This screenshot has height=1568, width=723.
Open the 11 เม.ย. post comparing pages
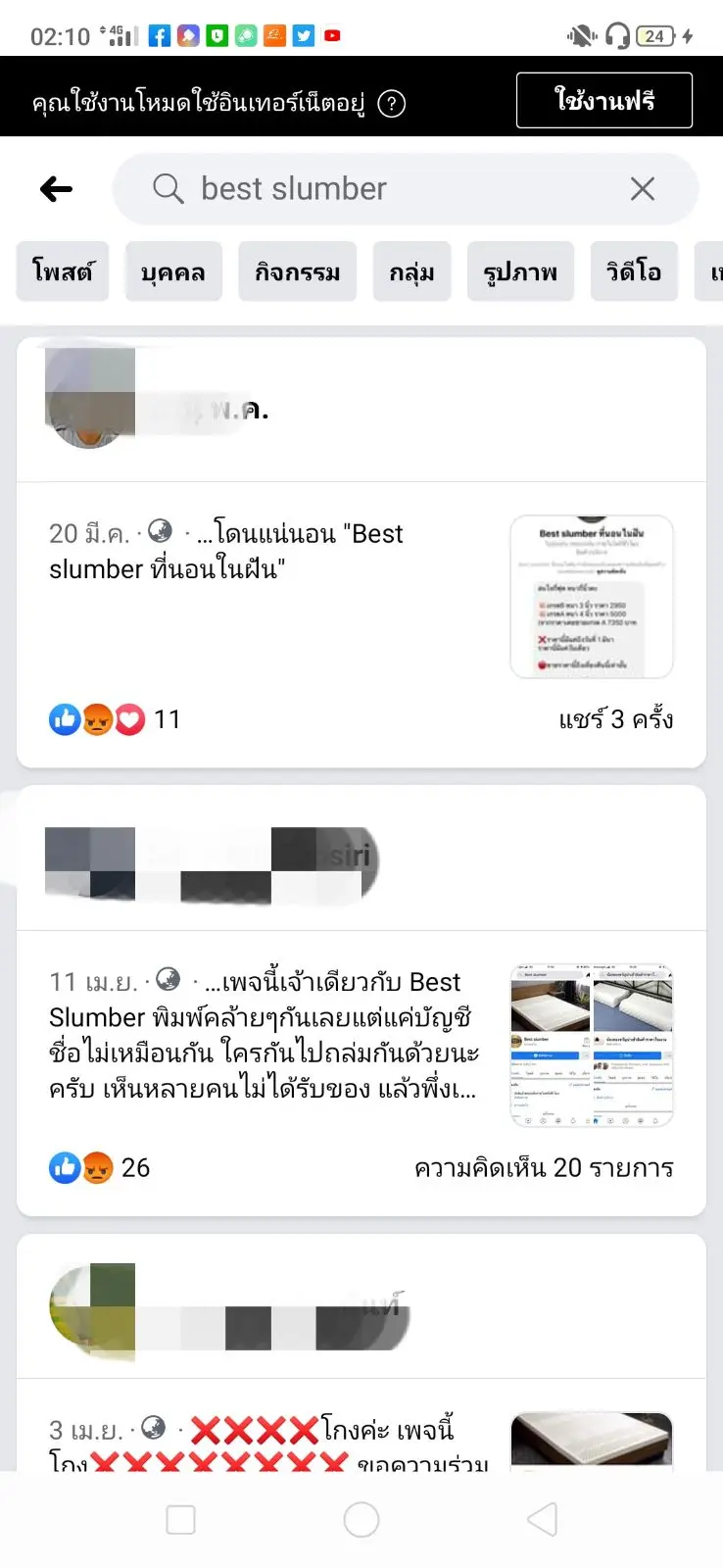265,1035
